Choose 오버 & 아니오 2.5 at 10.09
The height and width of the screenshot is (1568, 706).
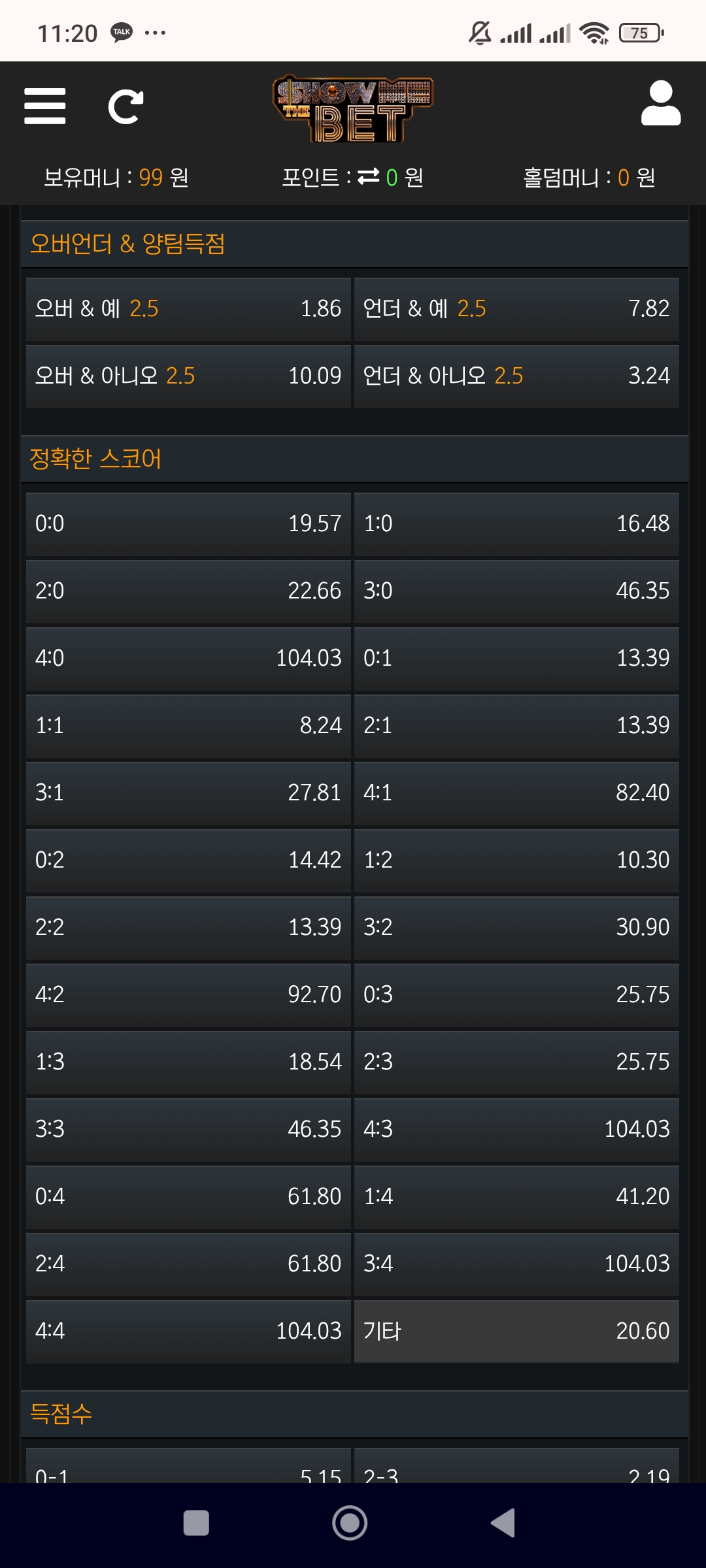pos(188,376)
